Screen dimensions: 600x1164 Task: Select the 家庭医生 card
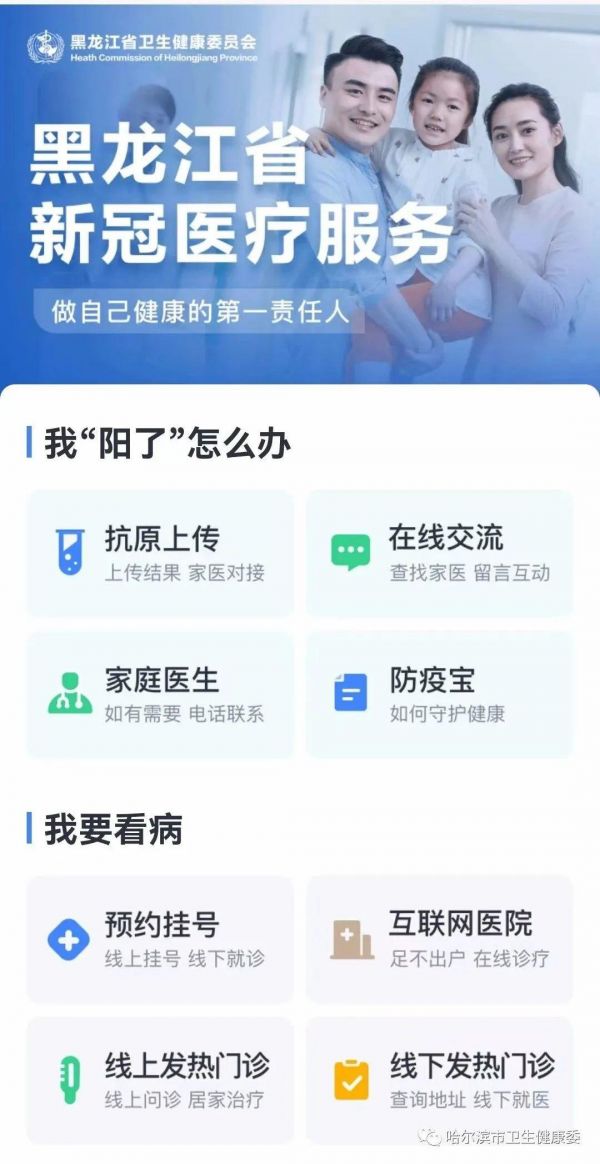(160, 694)
